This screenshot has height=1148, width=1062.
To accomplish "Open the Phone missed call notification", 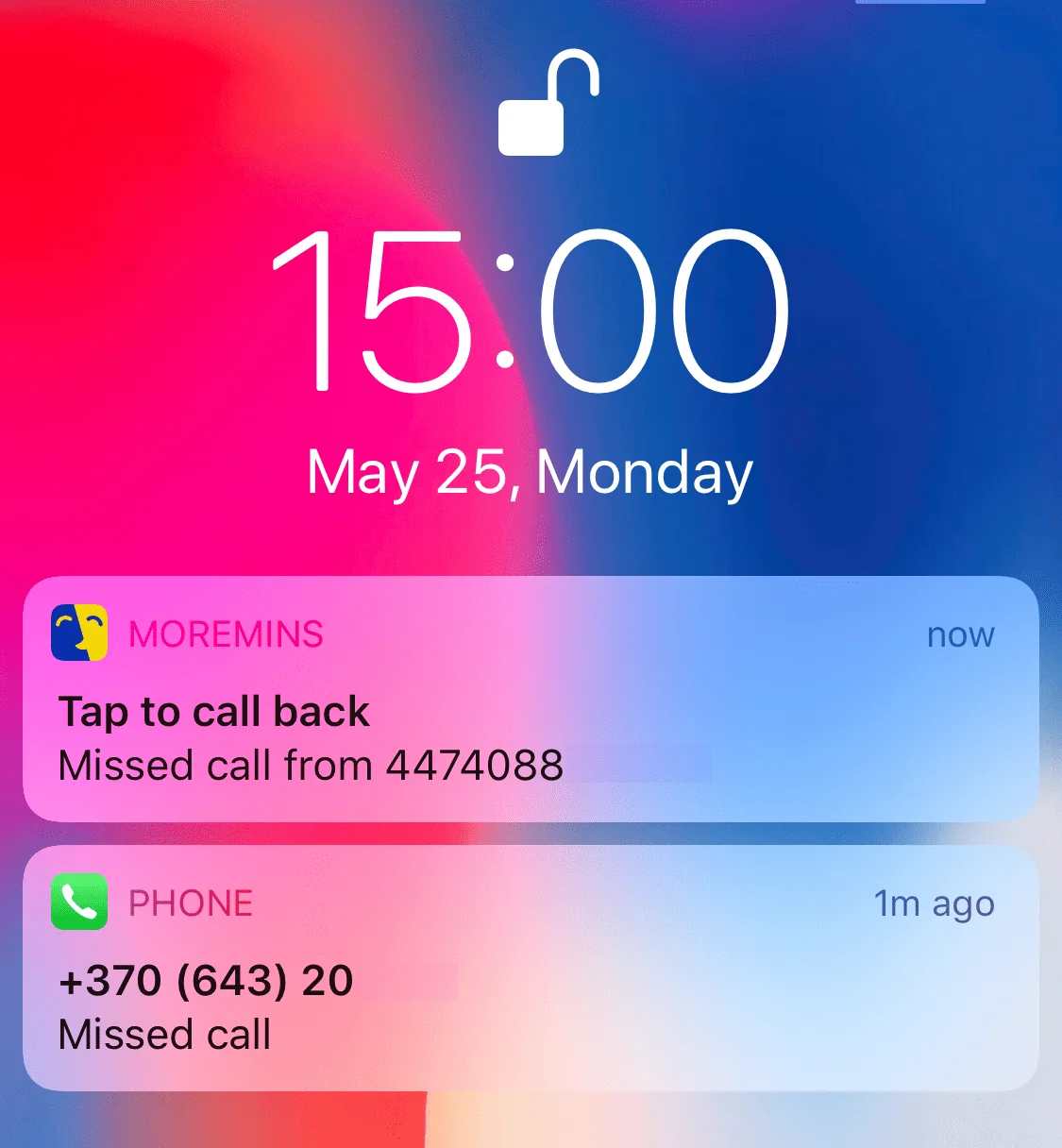I will coord(531,969).
